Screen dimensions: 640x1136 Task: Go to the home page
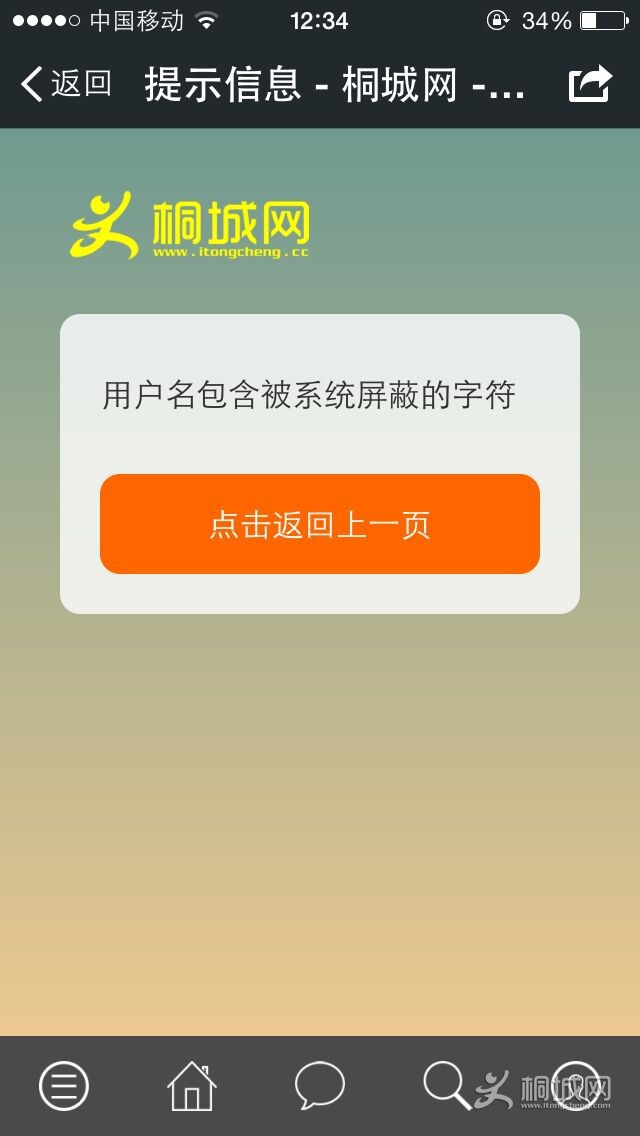click(192, 1086)
